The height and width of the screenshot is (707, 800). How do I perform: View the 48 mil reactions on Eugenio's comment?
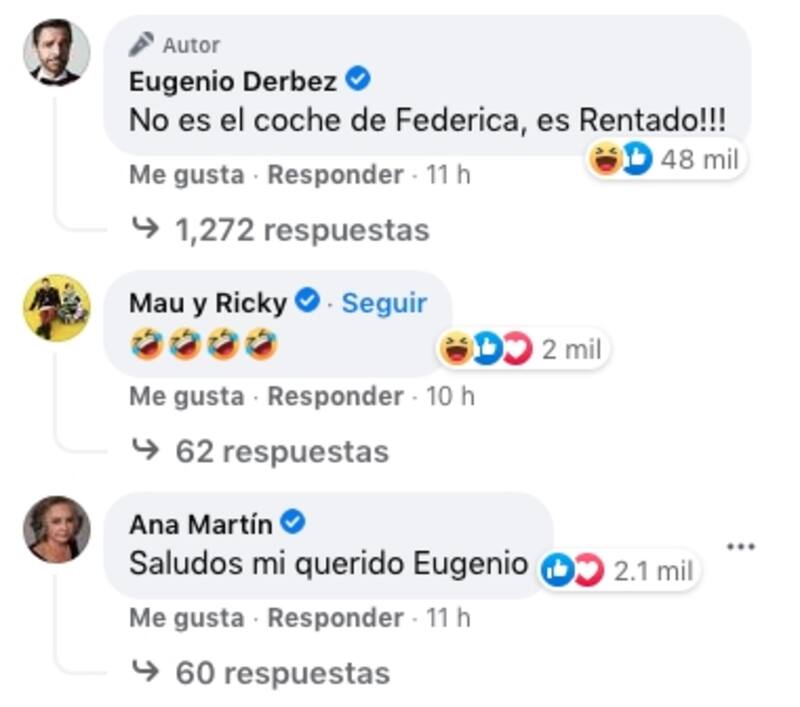click(x=666, y=158)
